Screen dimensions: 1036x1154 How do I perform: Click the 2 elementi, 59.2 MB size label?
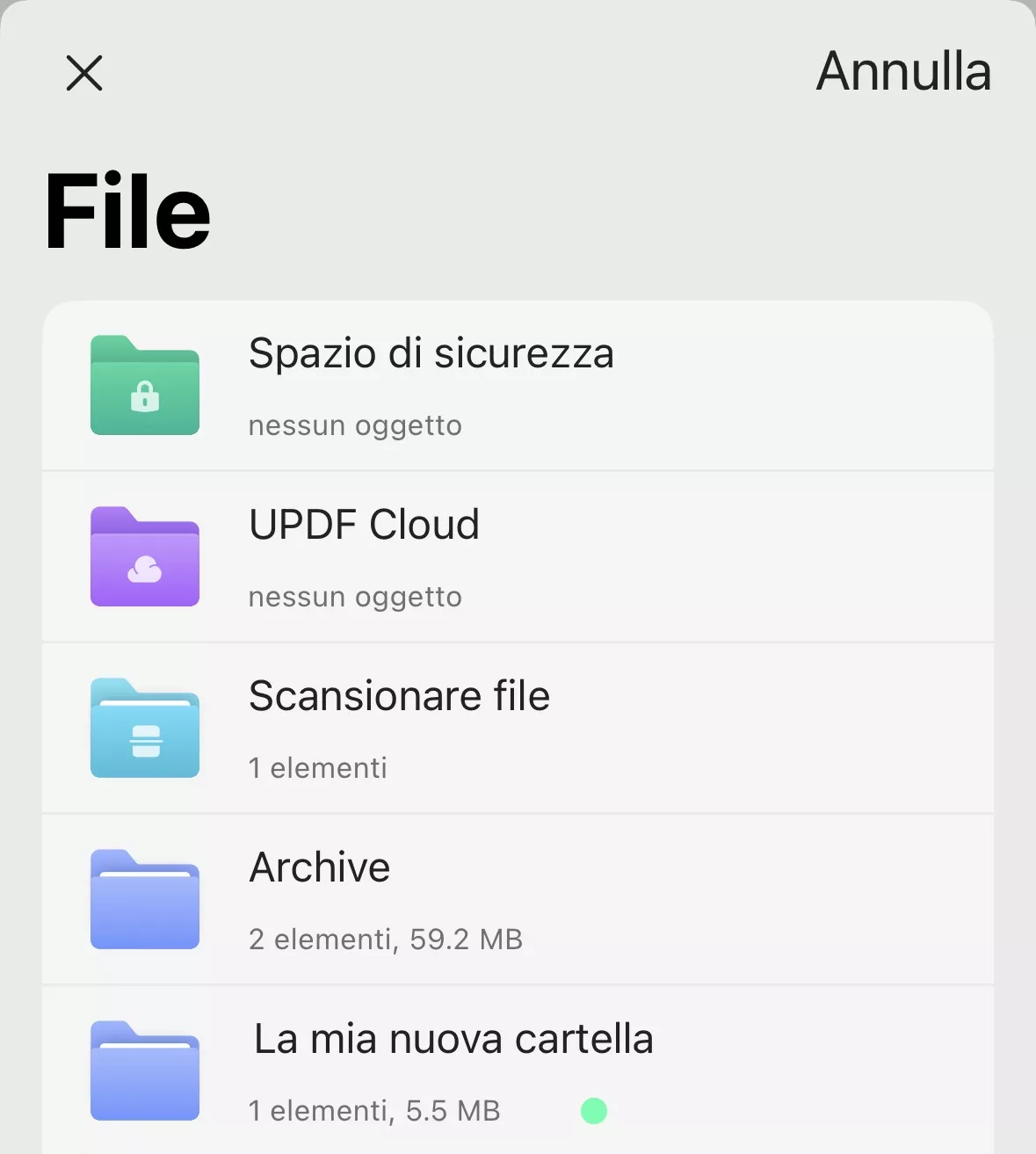coord(386,939)
